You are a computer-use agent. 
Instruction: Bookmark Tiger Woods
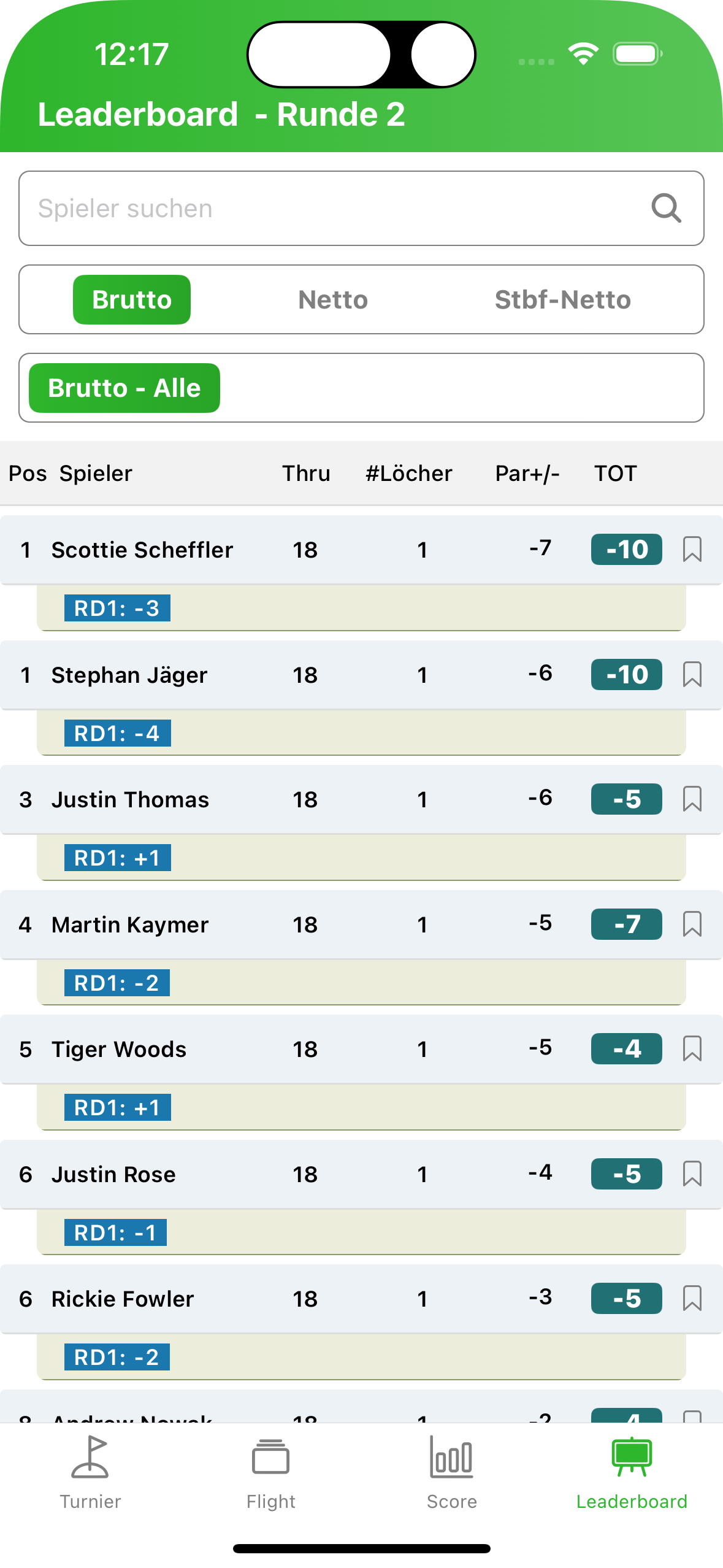[692, 1049]
